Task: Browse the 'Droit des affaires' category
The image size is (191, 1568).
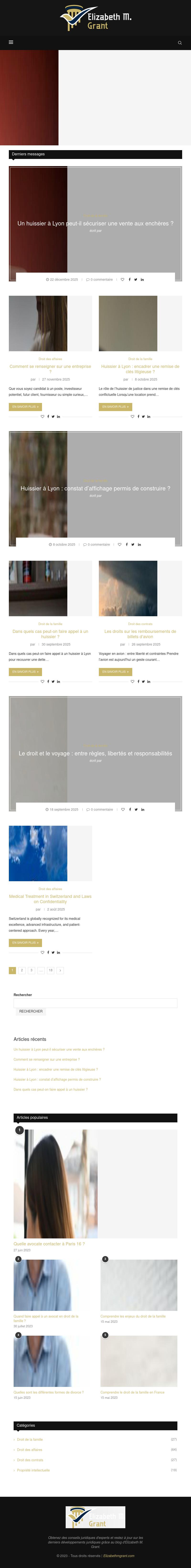Action: pyautogui.click(x=29, y=1450)
